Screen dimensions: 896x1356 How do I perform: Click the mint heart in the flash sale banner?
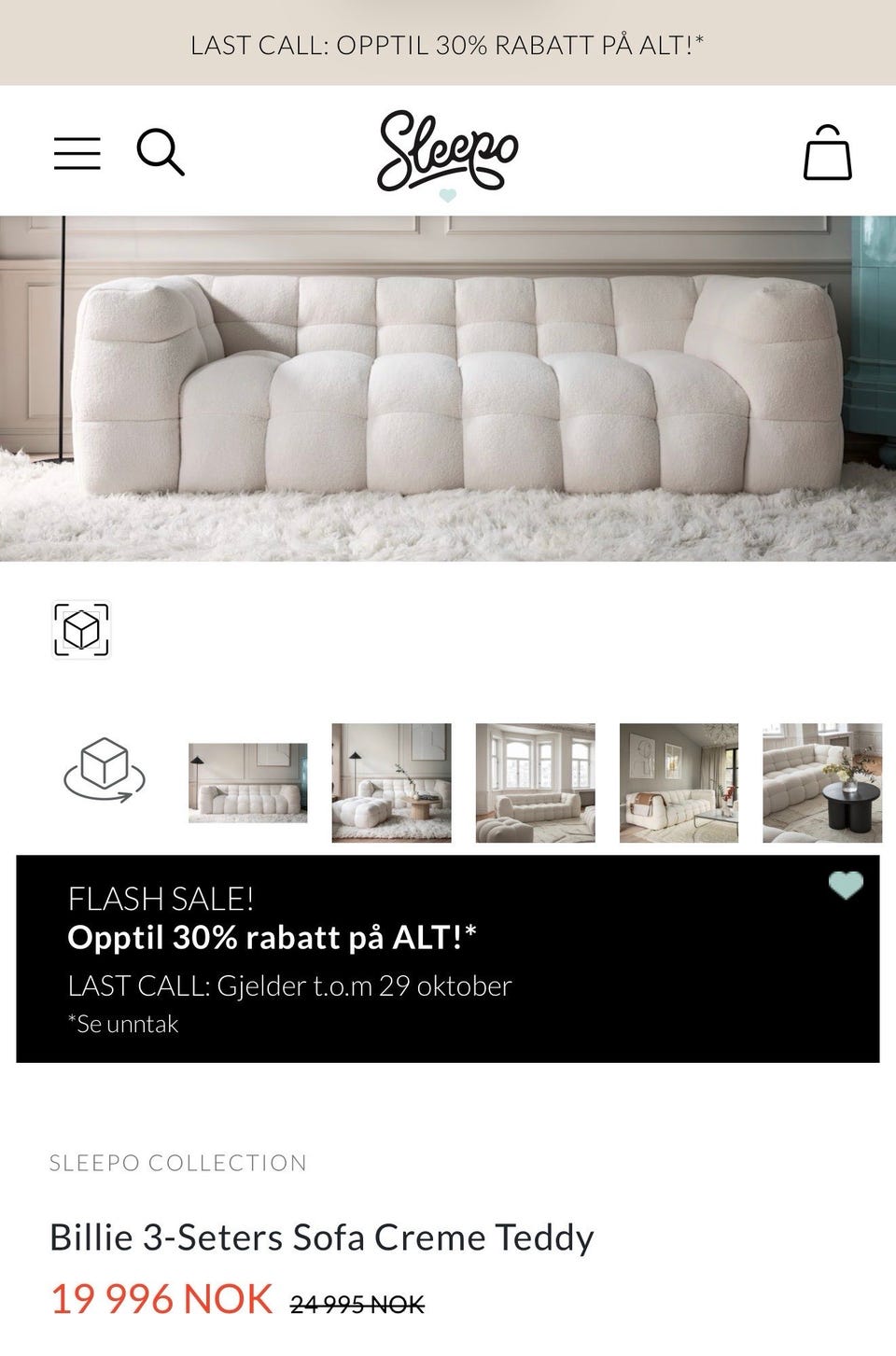[846, 887]
